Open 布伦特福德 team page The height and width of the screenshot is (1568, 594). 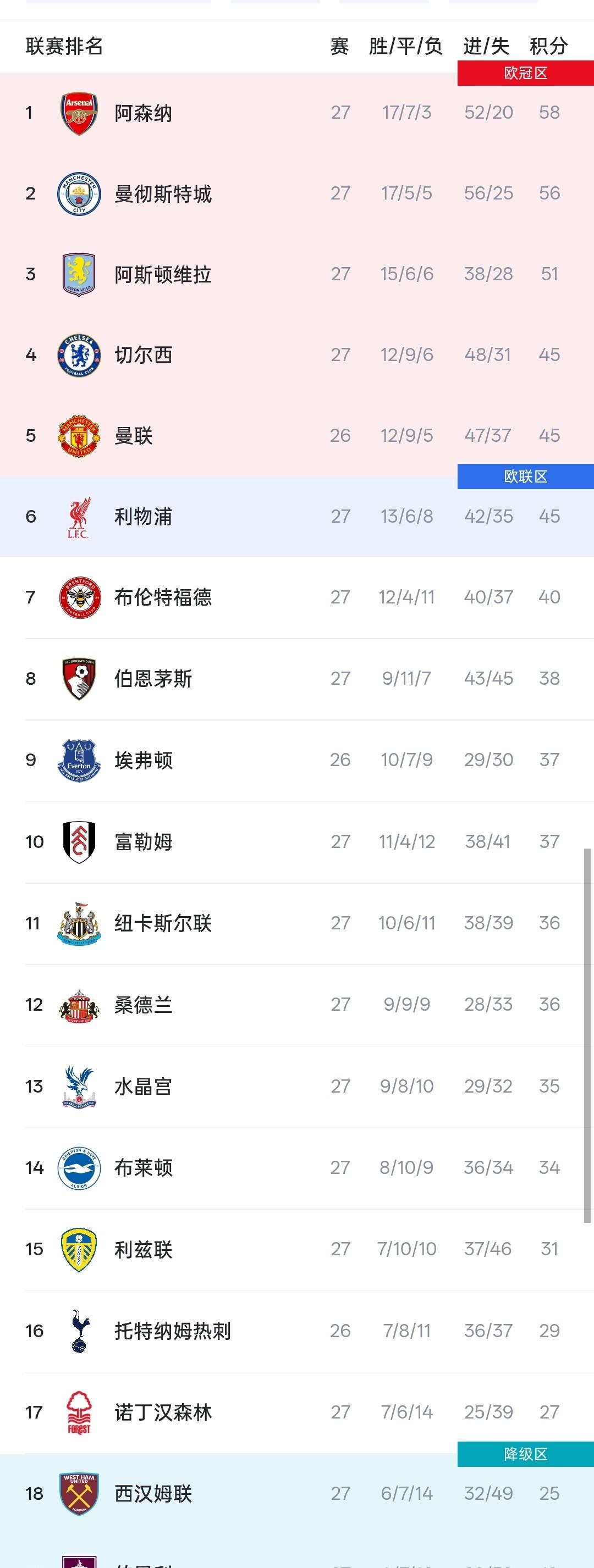click(163, 597)
